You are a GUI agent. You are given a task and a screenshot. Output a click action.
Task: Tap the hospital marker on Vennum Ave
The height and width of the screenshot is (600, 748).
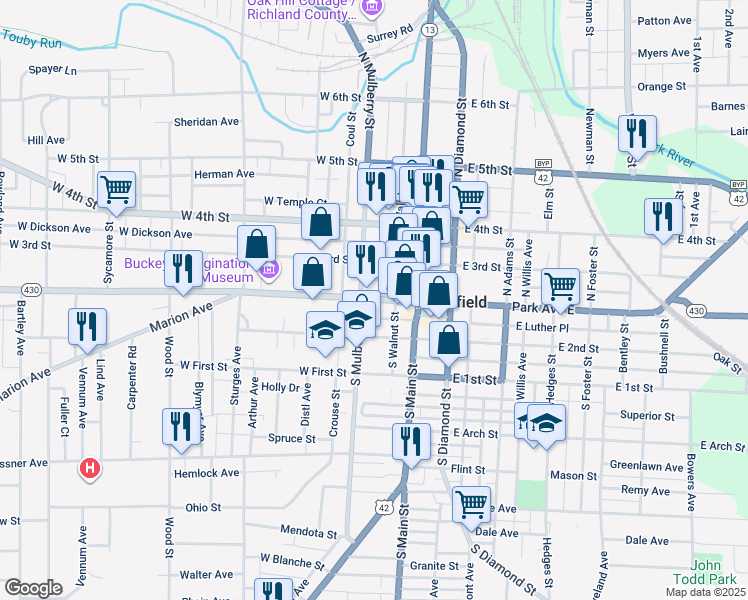(x=90, y=468)
